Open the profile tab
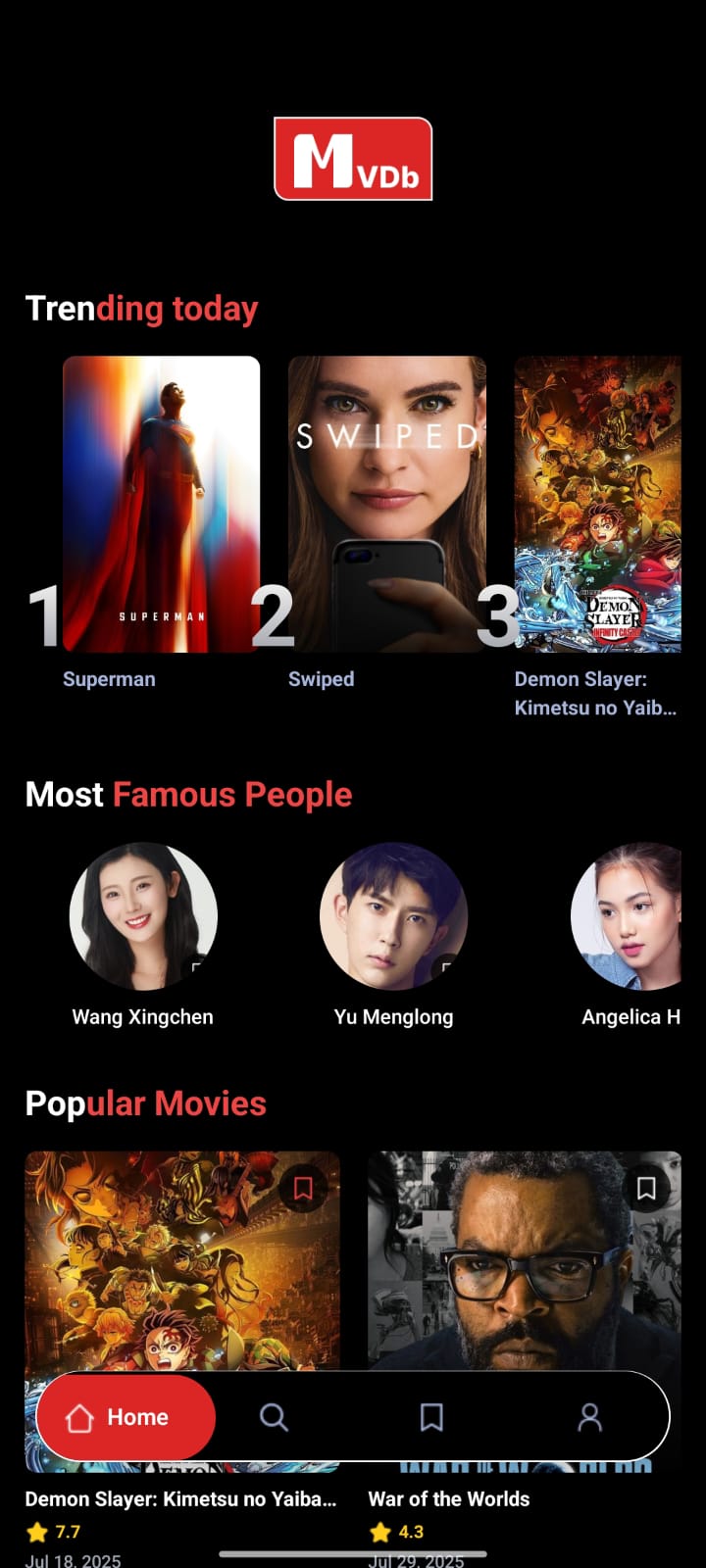Image resolution: width=706 pixels, height=1568 pixels. [x=589, y=1417]
